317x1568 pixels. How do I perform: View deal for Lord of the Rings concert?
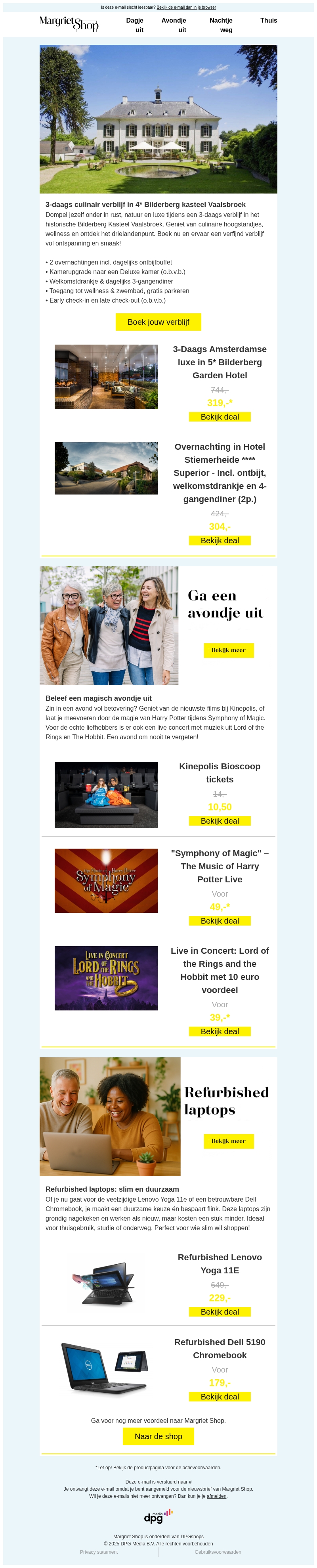[x=220, y=1032]
